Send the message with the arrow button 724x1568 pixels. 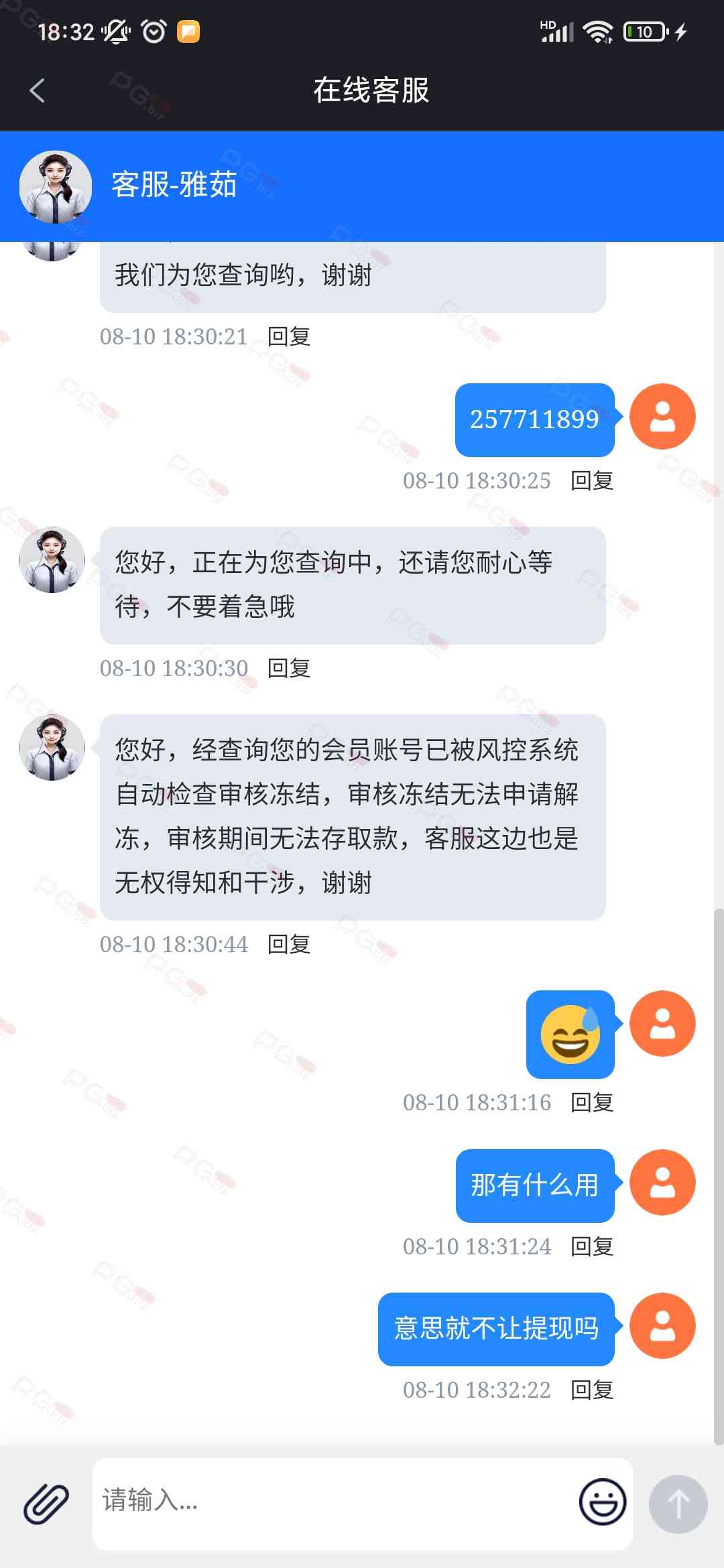[678, 1504]
